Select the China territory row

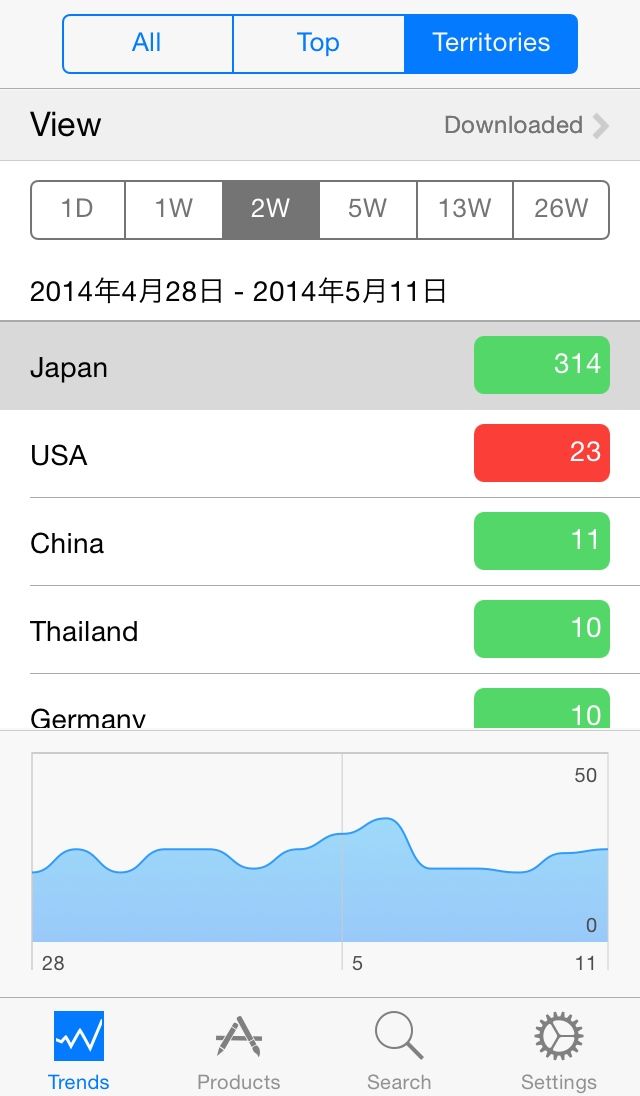[x=320, y=542]
